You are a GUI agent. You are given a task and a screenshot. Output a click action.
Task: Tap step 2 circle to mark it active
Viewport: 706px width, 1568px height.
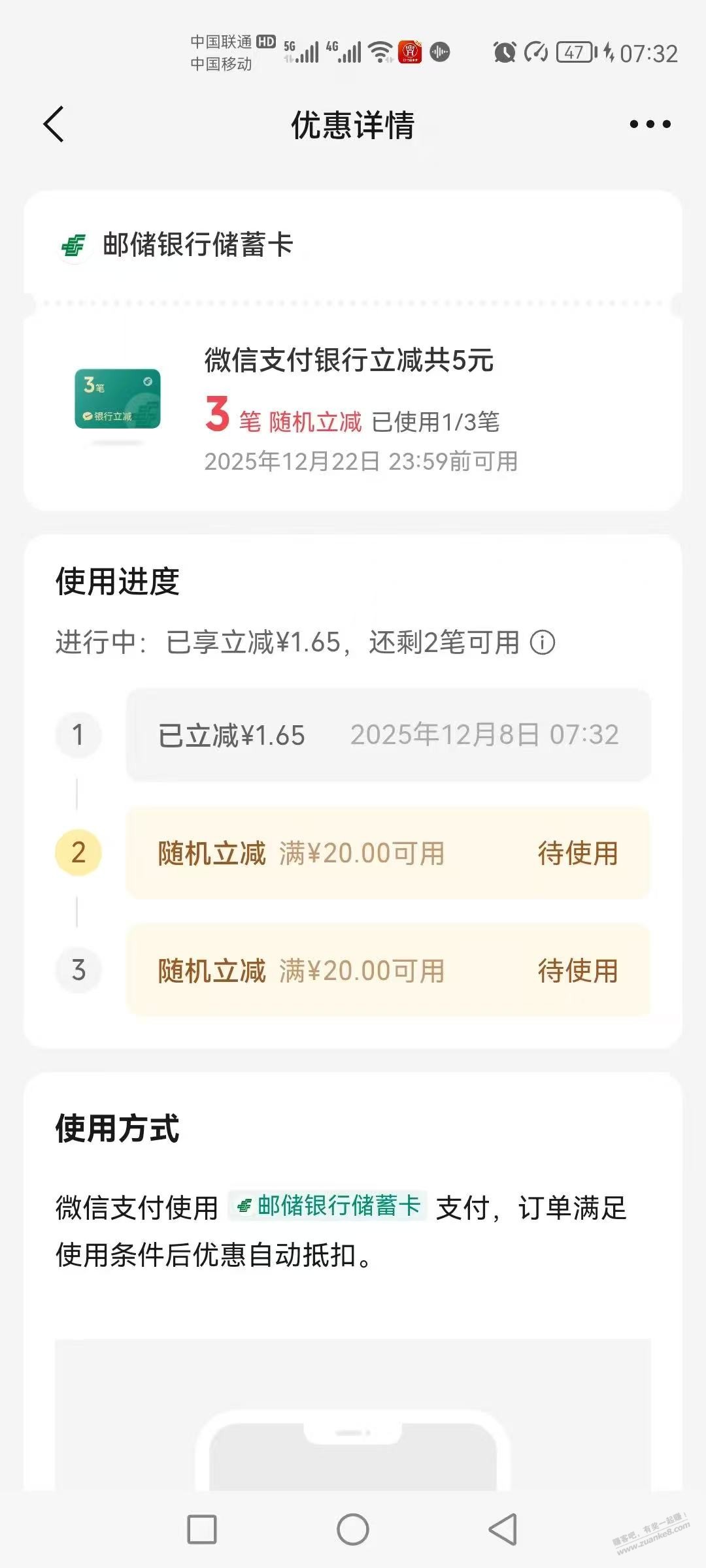[78, 853]
